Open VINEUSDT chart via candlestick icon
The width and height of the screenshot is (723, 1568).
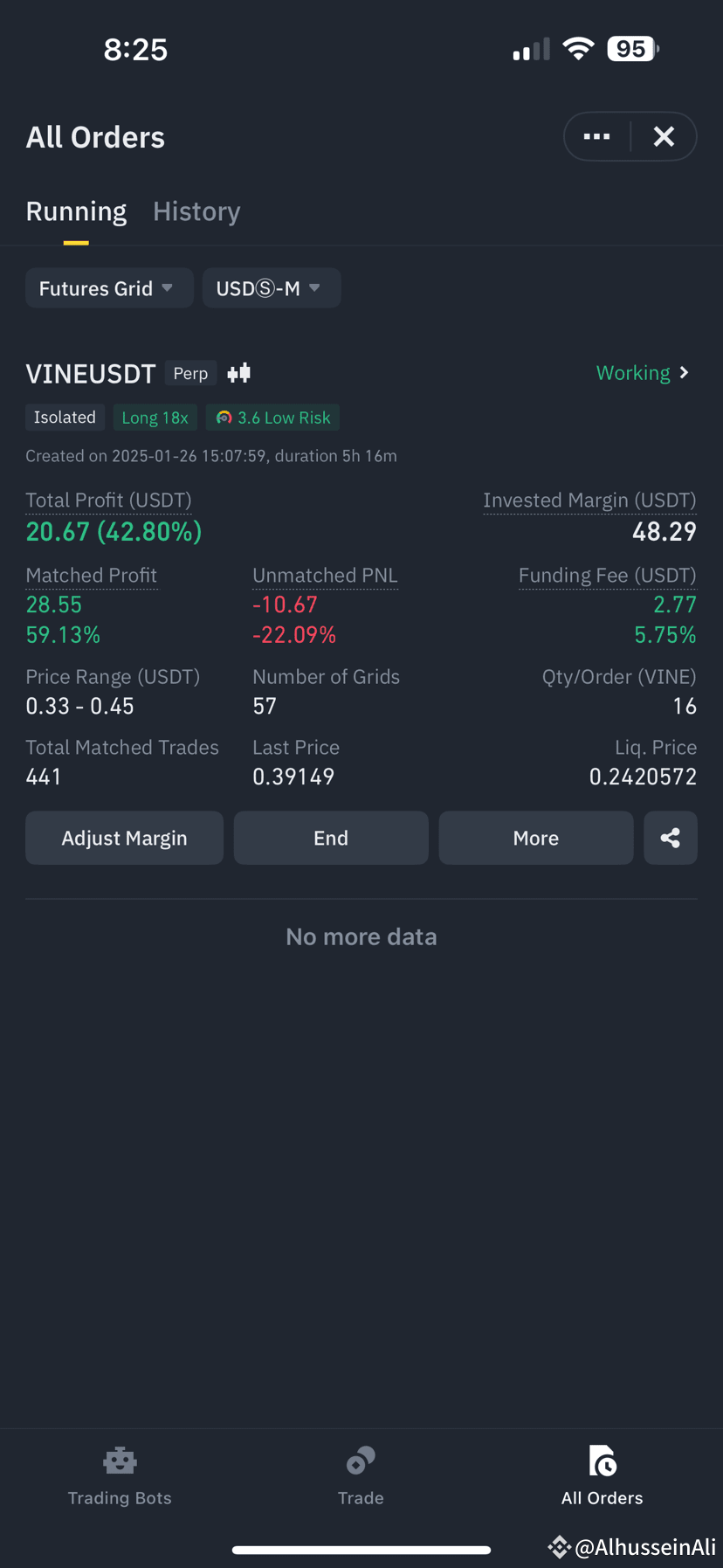click(239, 374)
